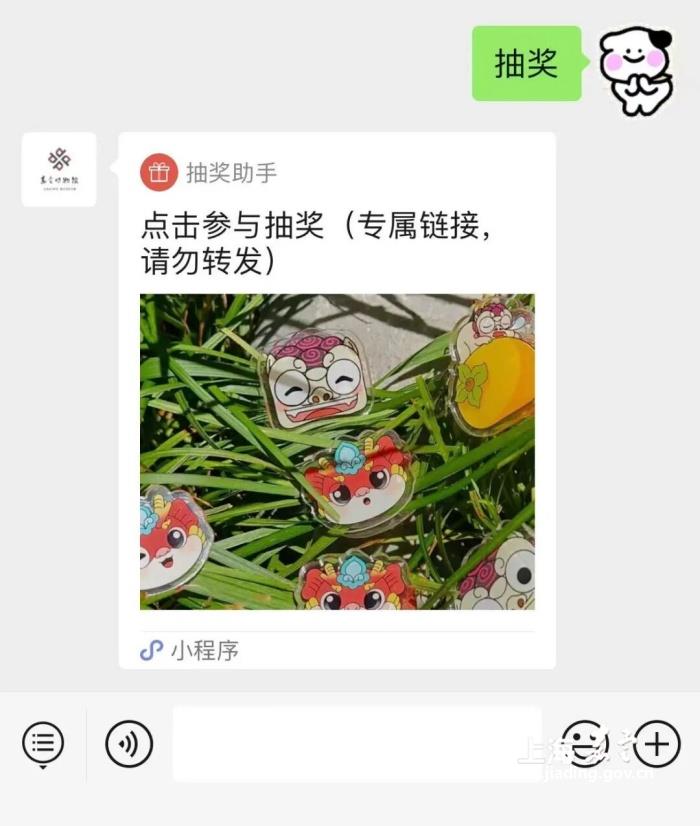700x826 pixels.
Task: Open the plus attachments panel
Action: click(657, 744)
